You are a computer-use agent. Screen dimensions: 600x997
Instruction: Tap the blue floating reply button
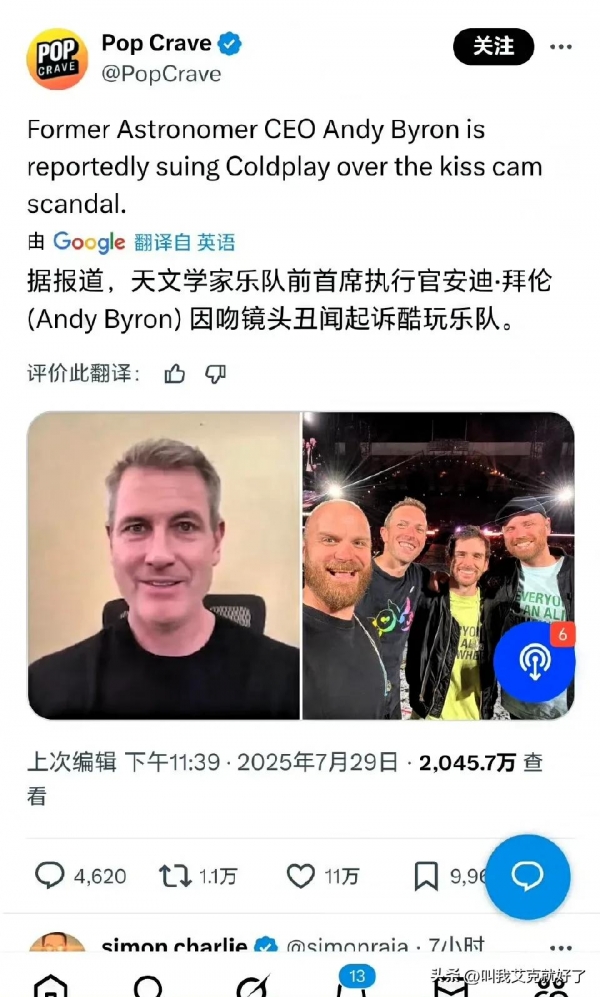tap(527, 877)
